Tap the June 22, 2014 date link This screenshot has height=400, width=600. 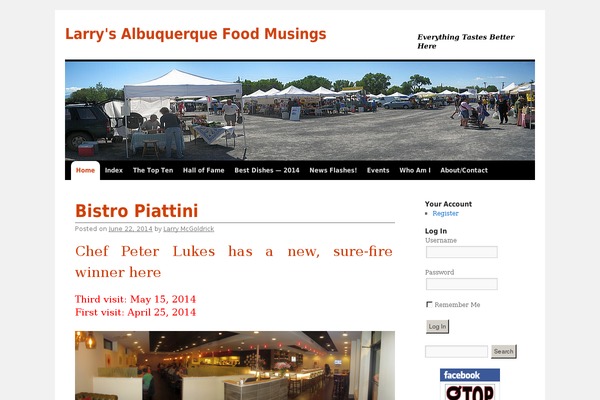pyautogui.click(x=130, y=229)
